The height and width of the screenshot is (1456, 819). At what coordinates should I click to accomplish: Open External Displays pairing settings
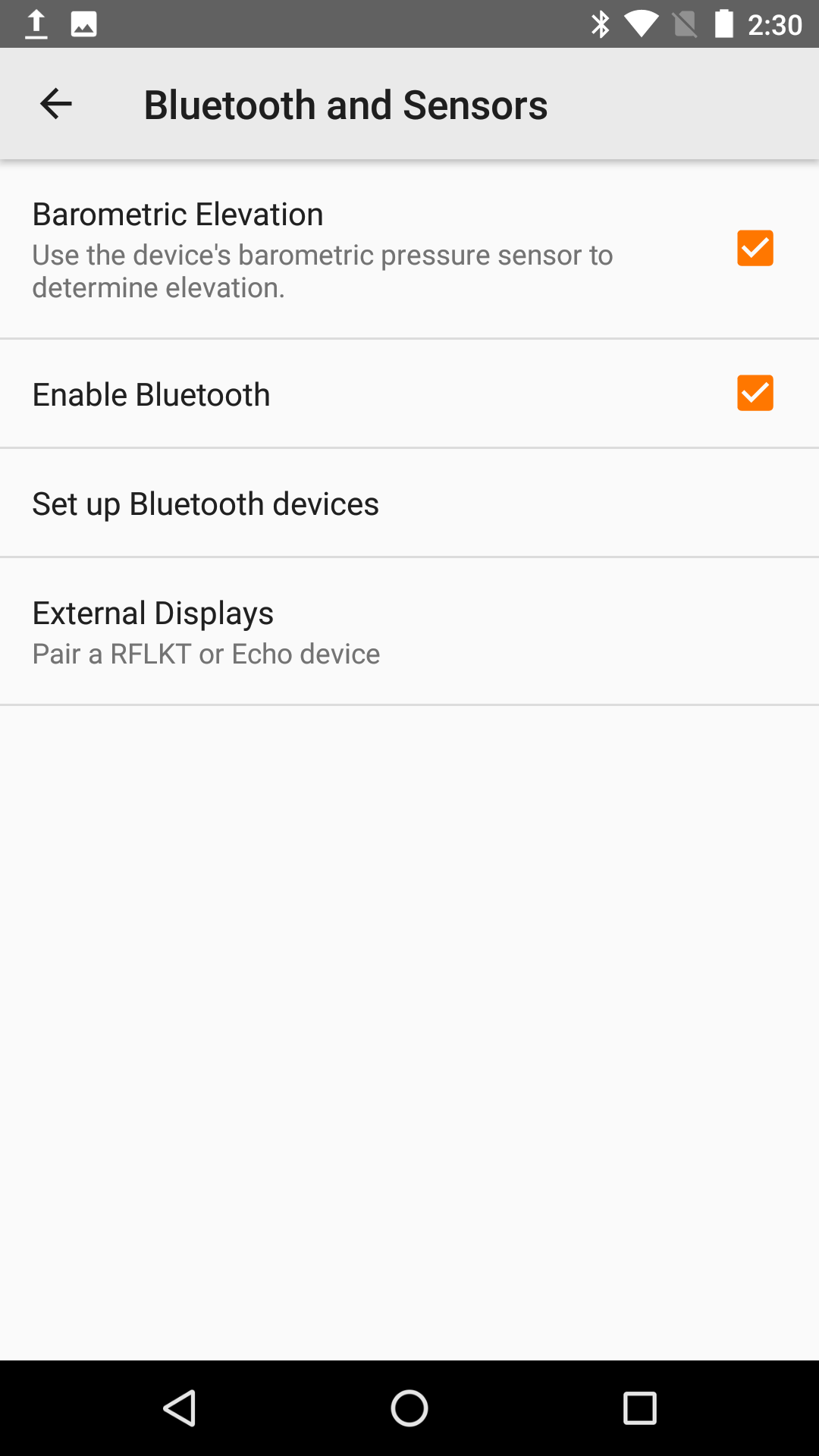point(409,631)
